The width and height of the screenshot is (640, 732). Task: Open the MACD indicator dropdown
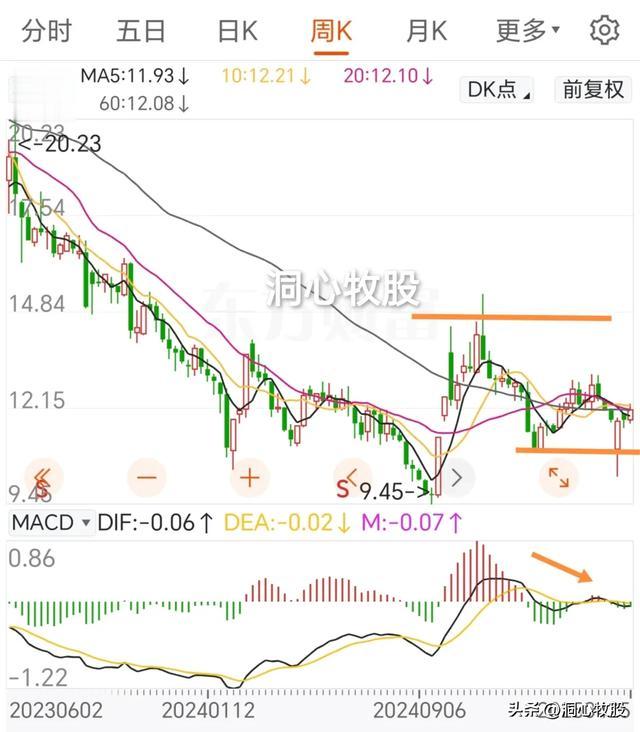tap(51, 522)
